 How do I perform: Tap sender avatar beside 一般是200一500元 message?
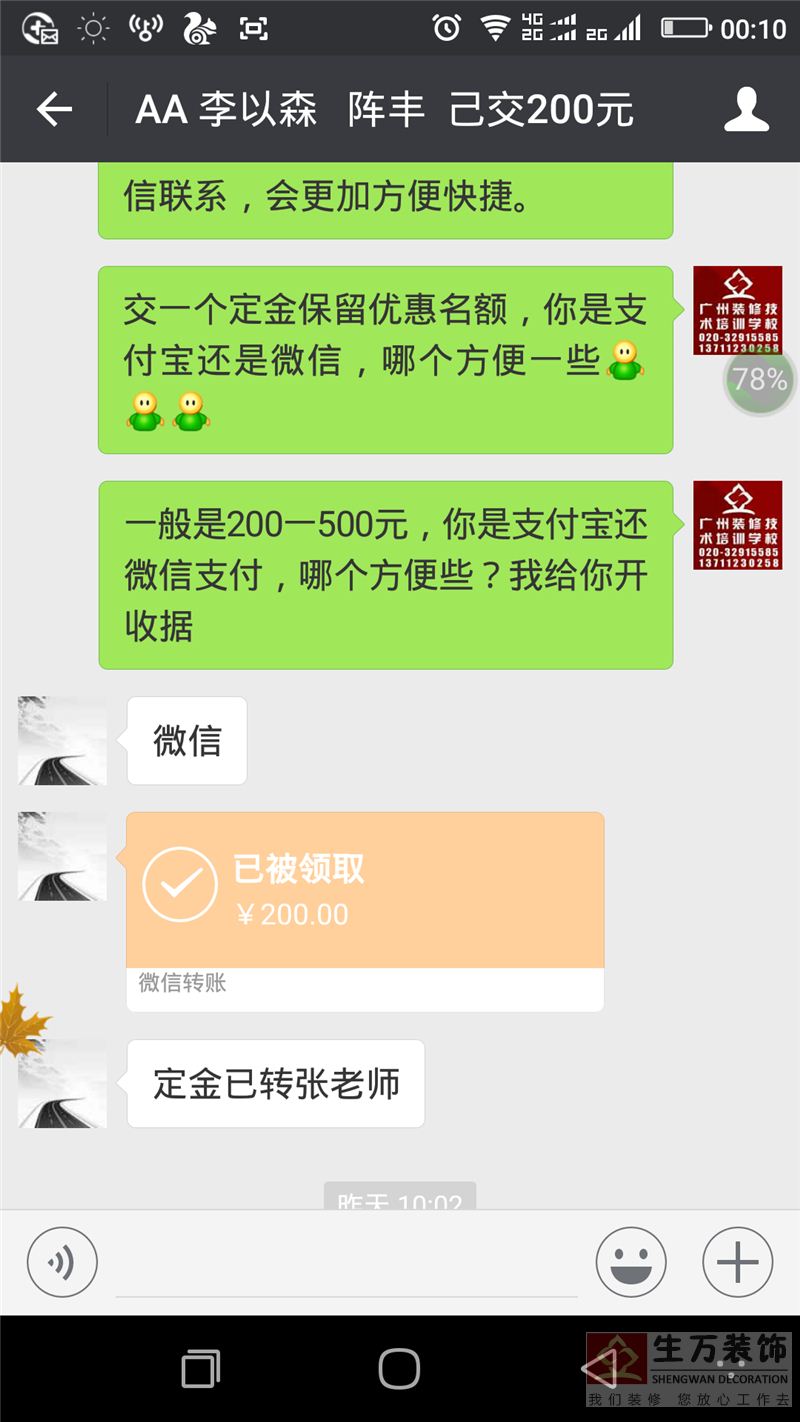737,526
